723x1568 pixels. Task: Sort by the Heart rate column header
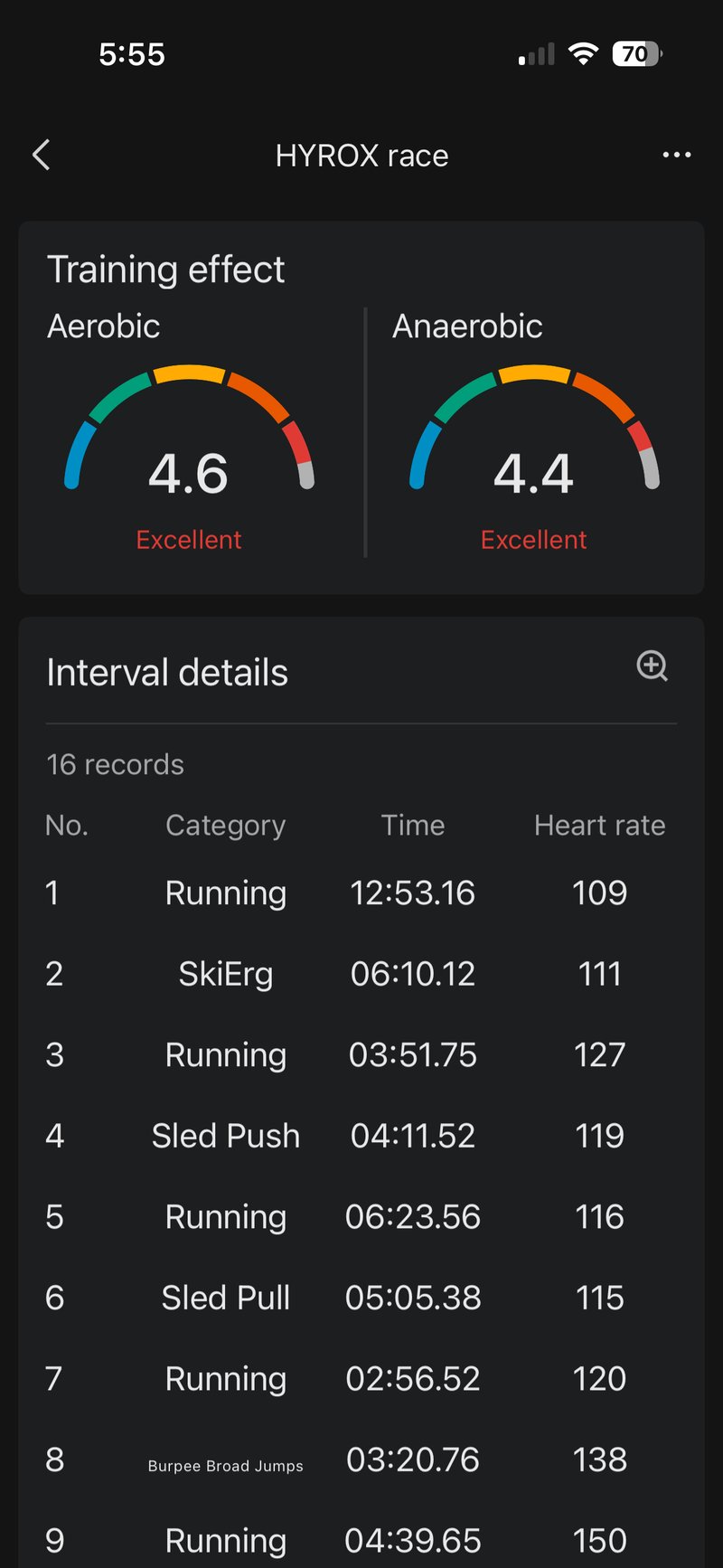click(599, 825)
